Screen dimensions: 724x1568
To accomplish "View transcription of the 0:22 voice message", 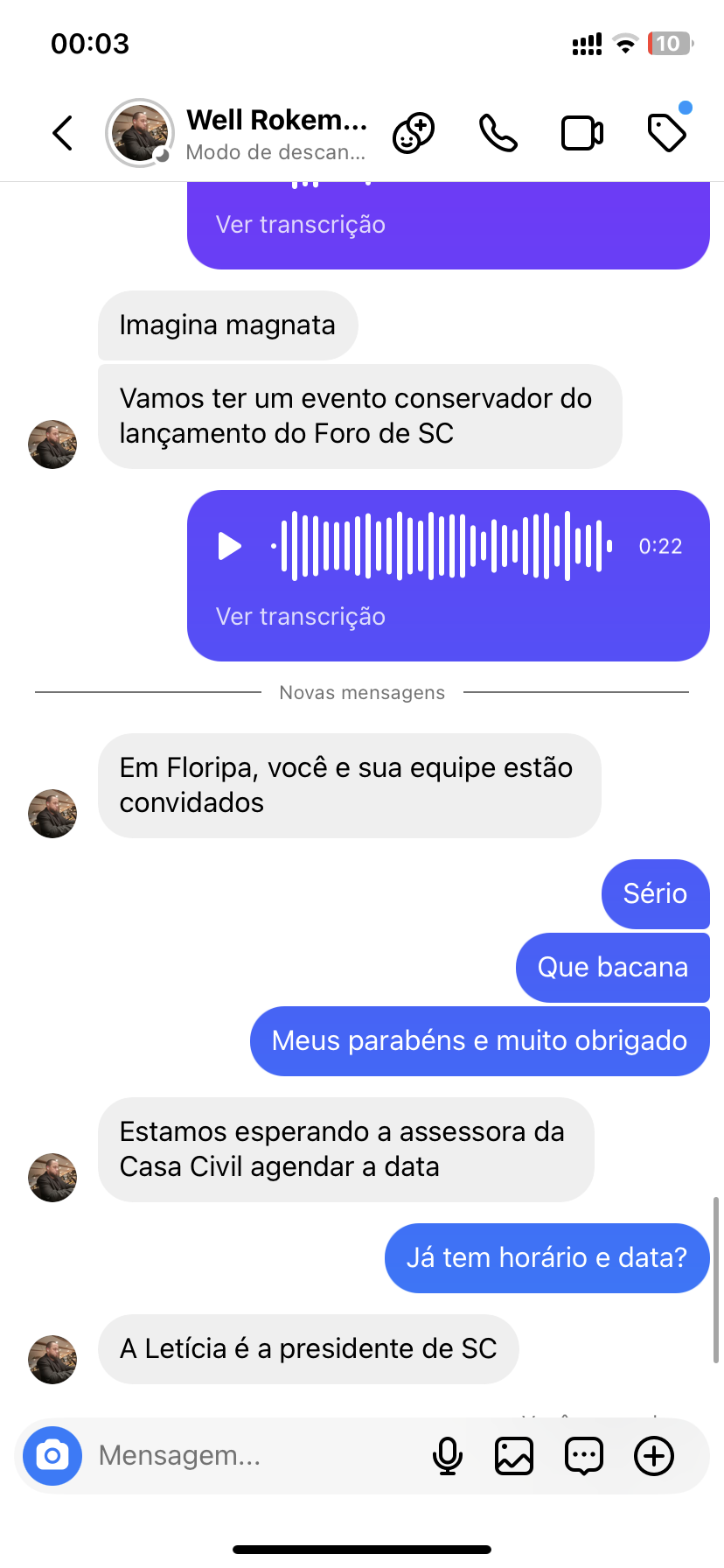I will 301,617.
